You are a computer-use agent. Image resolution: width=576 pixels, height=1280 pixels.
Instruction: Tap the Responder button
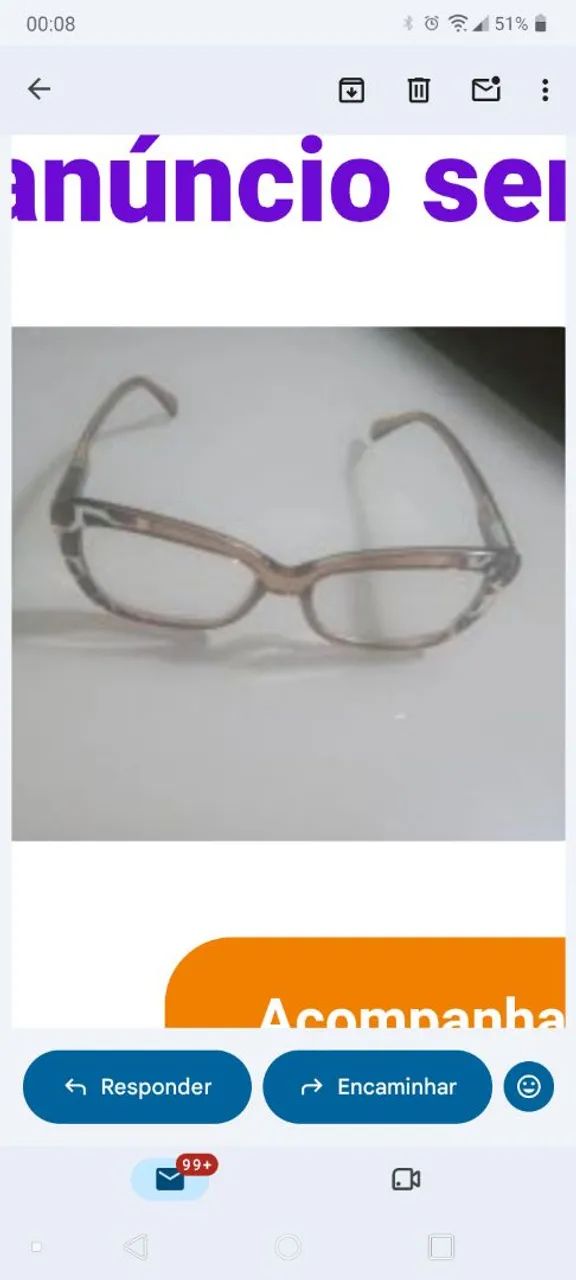pos(137,1087)
